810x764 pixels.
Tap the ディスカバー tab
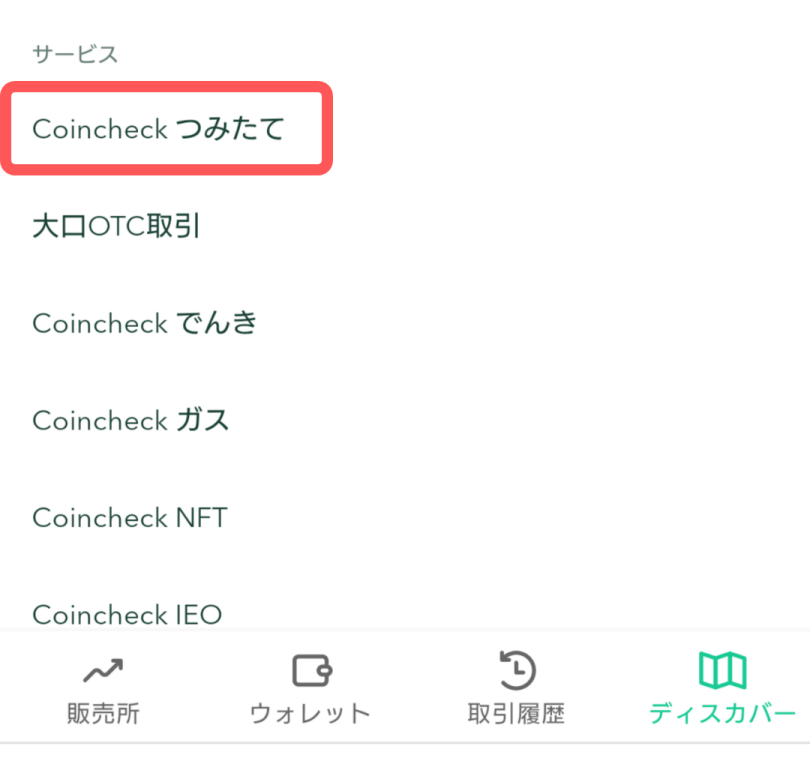pyautogui.click(x=722, y=688)
